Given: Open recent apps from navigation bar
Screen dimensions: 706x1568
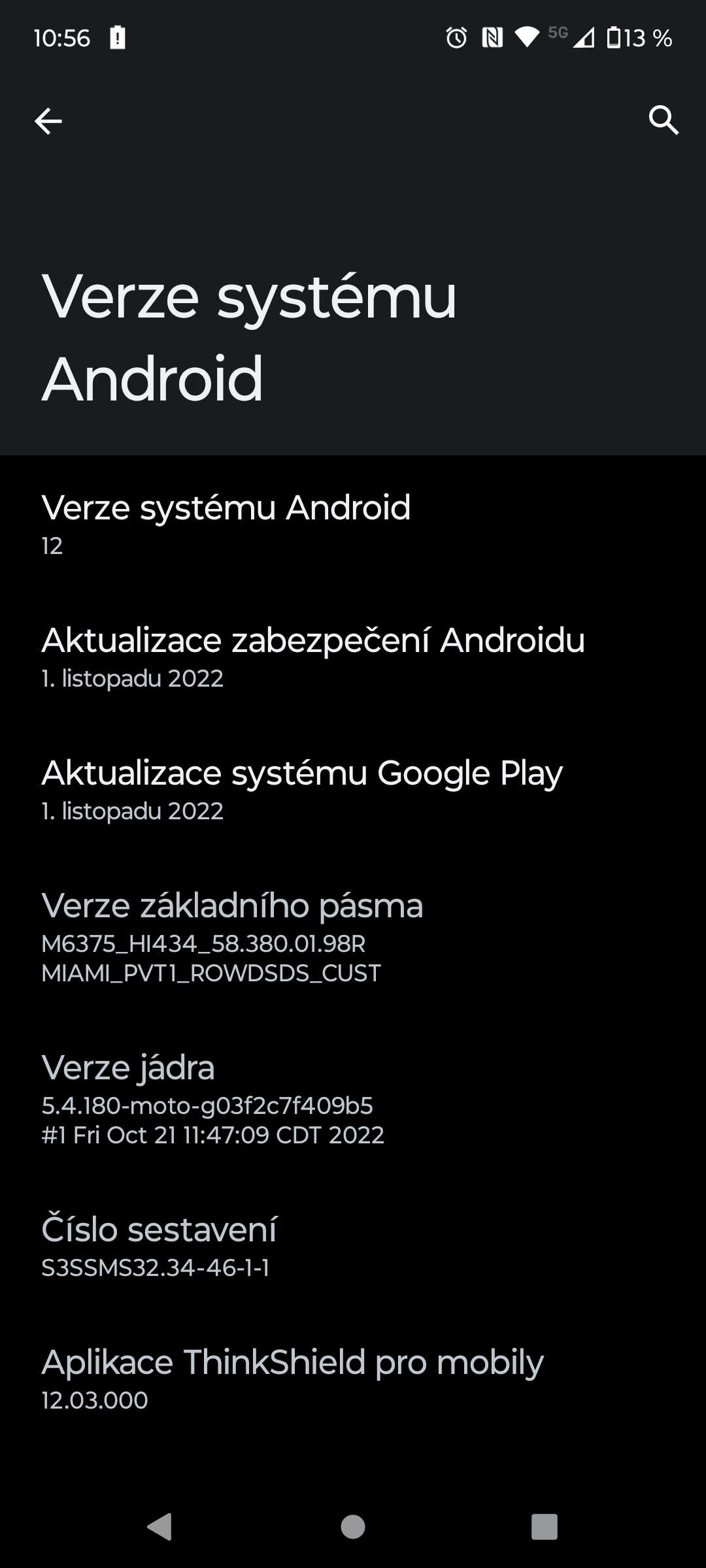Looking at the screenshot, I should [x=544, y=1527].
